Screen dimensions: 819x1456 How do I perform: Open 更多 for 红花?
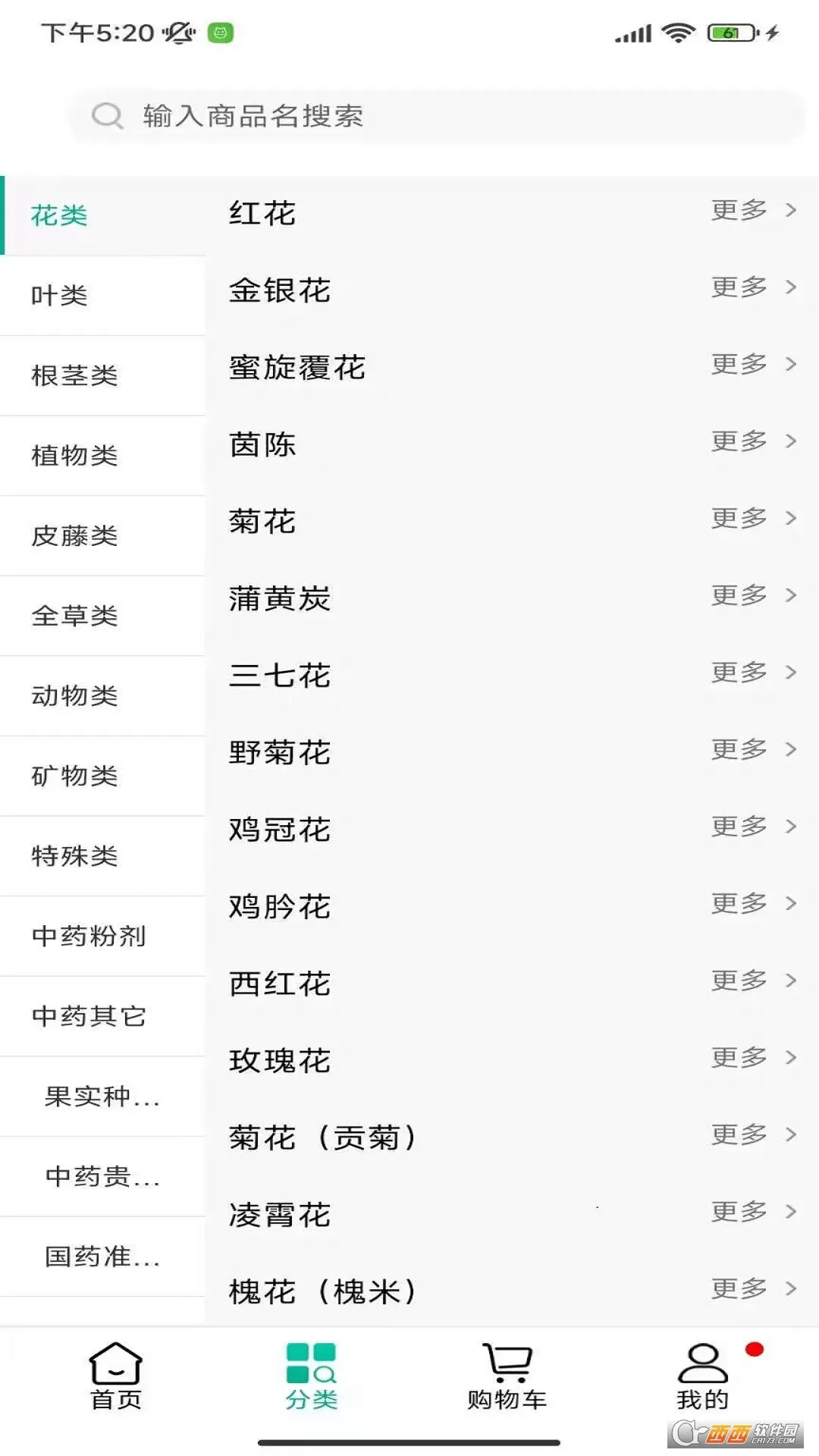pos(752,210)
